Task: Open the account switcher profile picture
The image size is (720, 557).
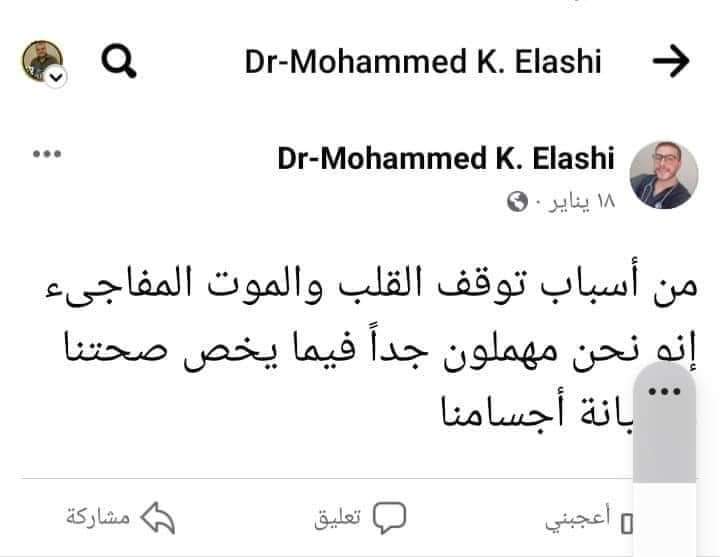Action: tap(42, 62)
